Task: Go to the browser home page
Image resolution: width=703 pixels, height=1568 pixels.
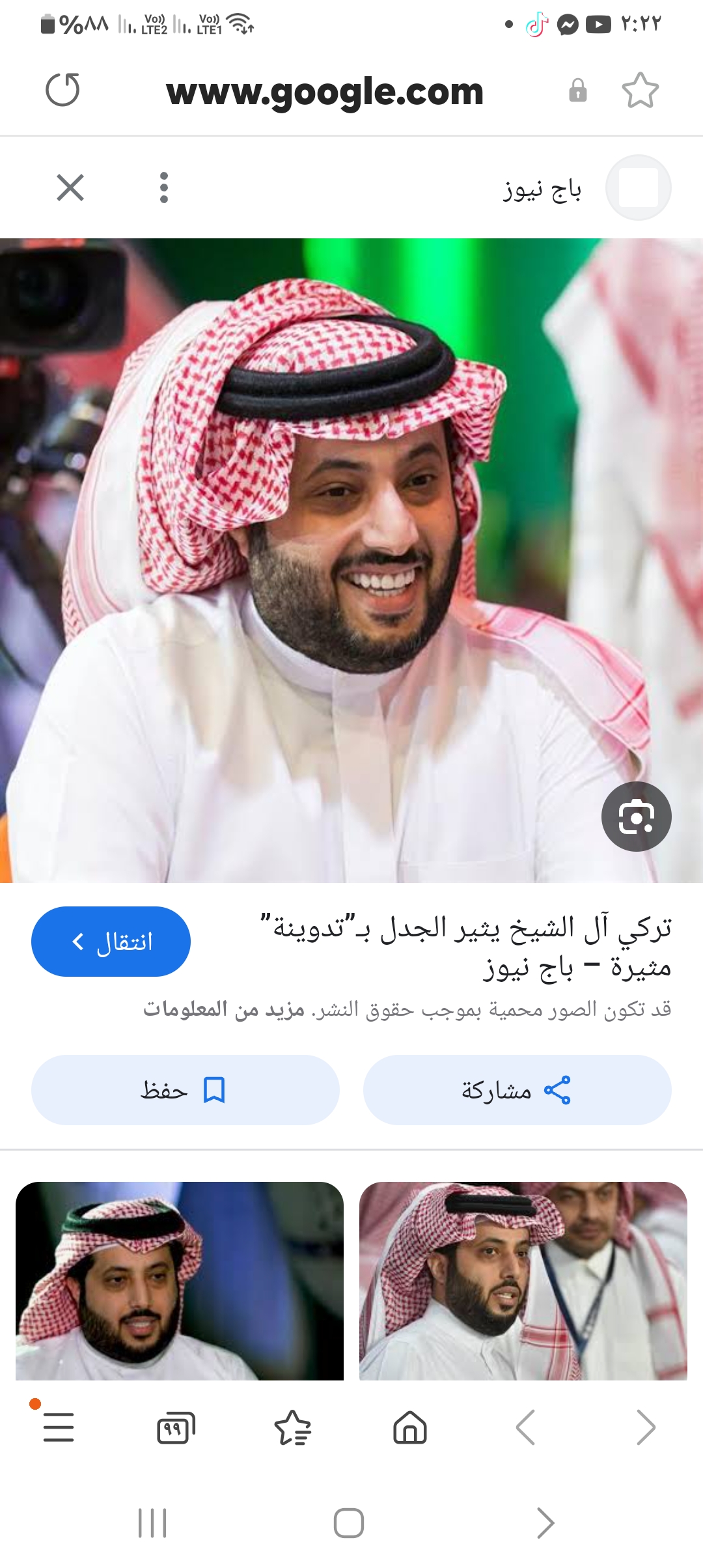Action: click(410, 1427)
